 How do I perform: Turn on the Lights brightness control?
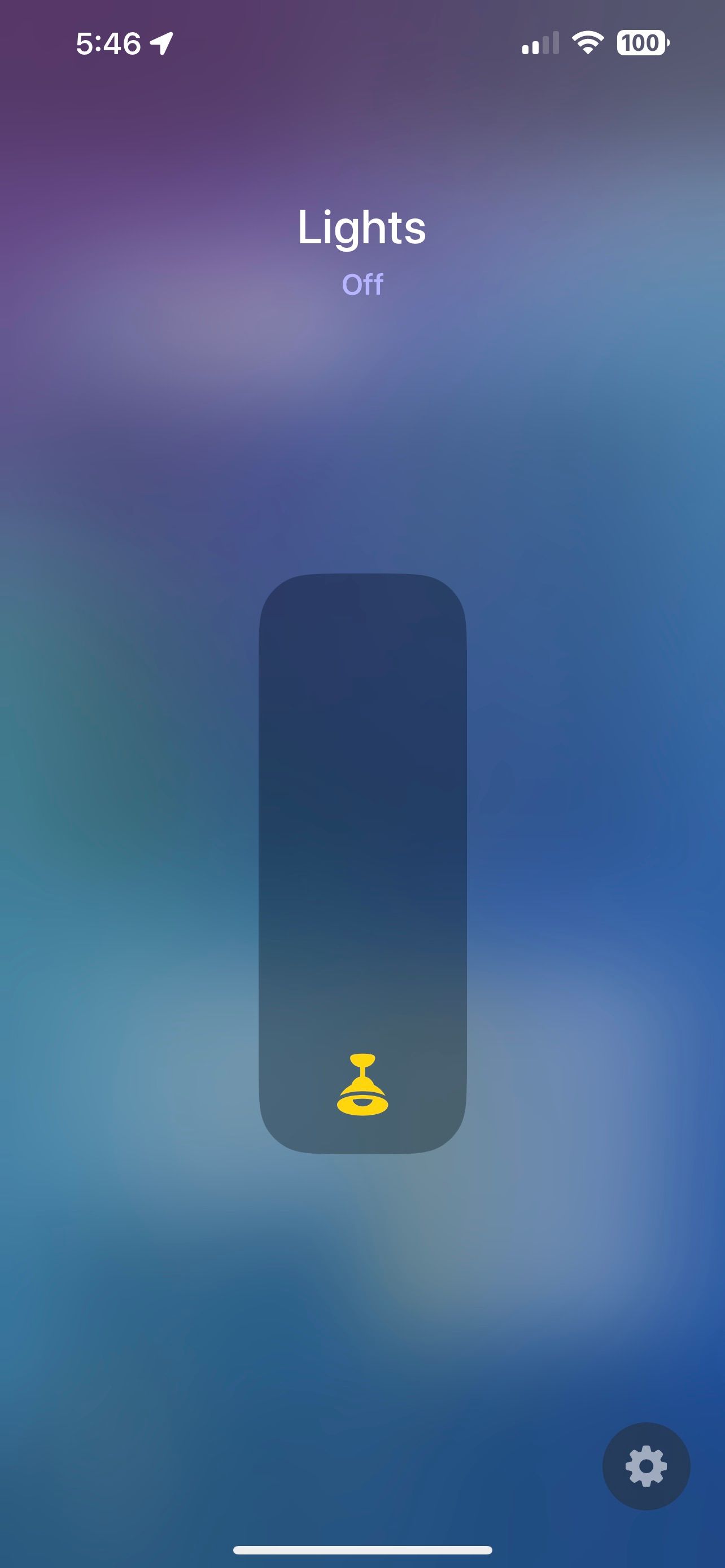[x=362, y=863]
